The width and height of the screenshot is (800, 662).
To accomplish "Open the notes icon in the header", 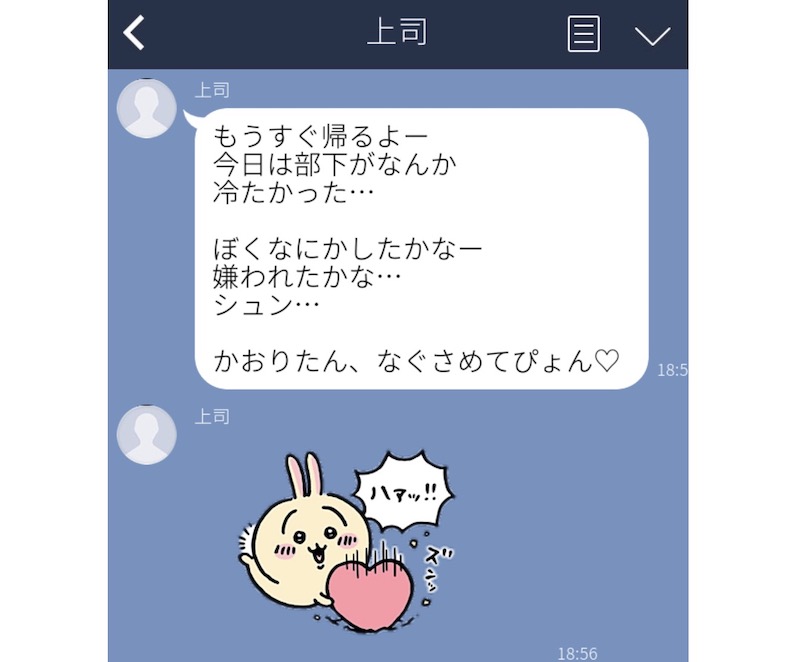I will pyautogui.click(x=583, y=34).
